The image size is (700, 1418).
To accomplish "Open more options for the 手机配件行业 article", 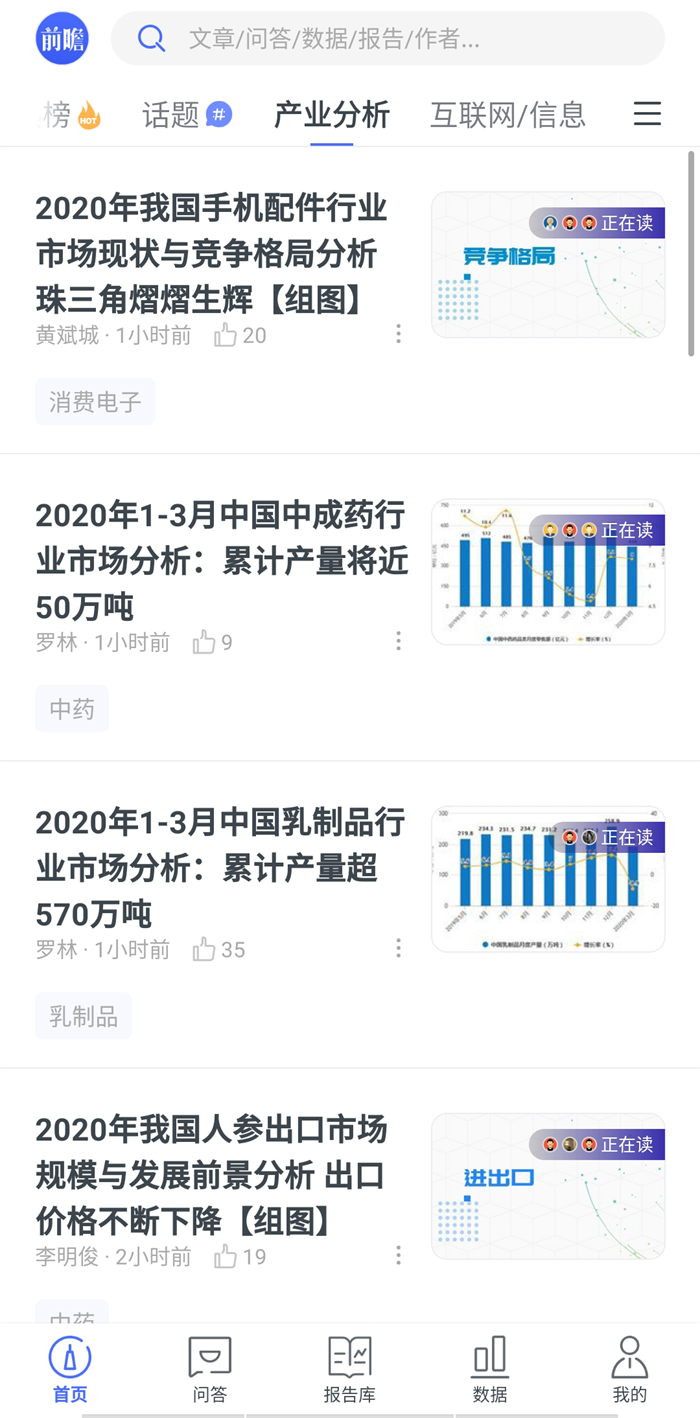I will [x=398, y=334].
